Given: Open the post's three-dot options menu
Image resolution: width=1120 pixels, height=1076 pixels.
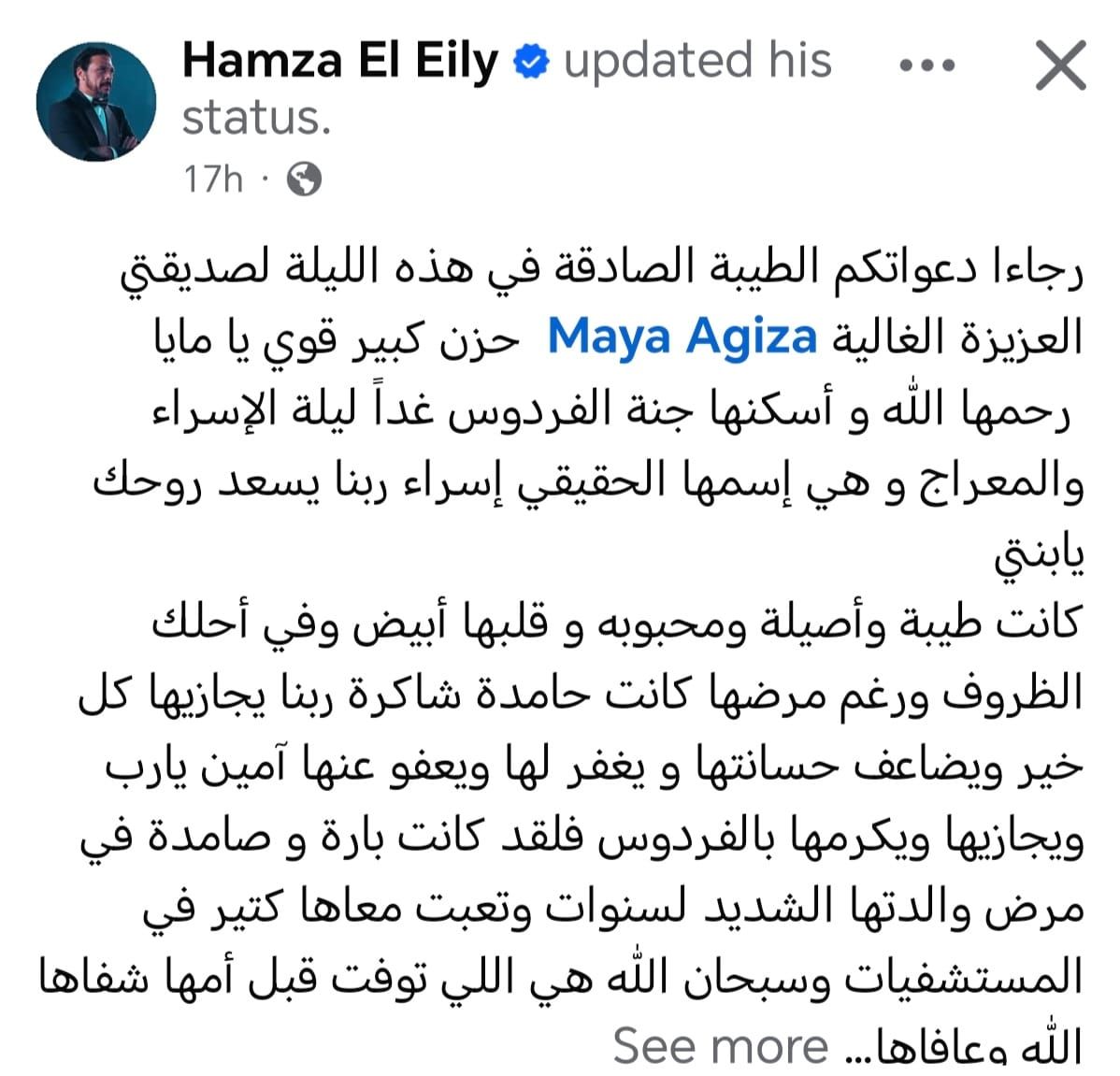Looking at the screenshot, I should point(926,65).
